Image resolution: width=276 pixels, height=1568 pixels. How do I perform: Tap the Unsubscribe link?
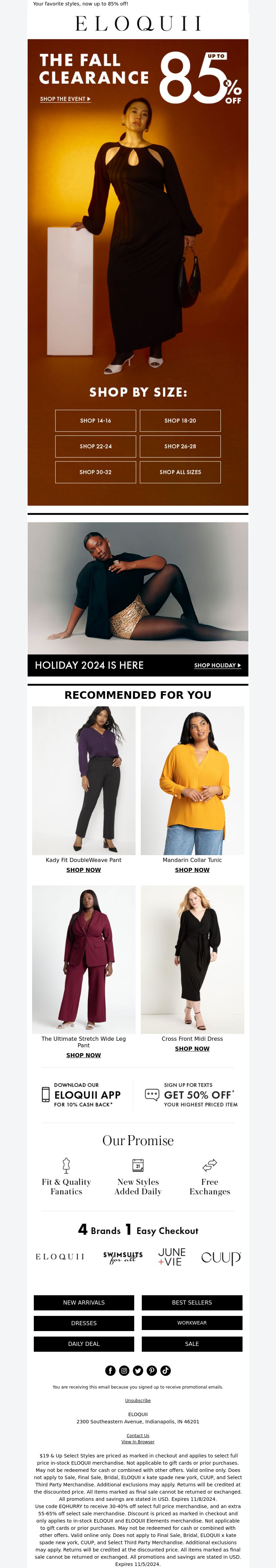coord(138,1401)
